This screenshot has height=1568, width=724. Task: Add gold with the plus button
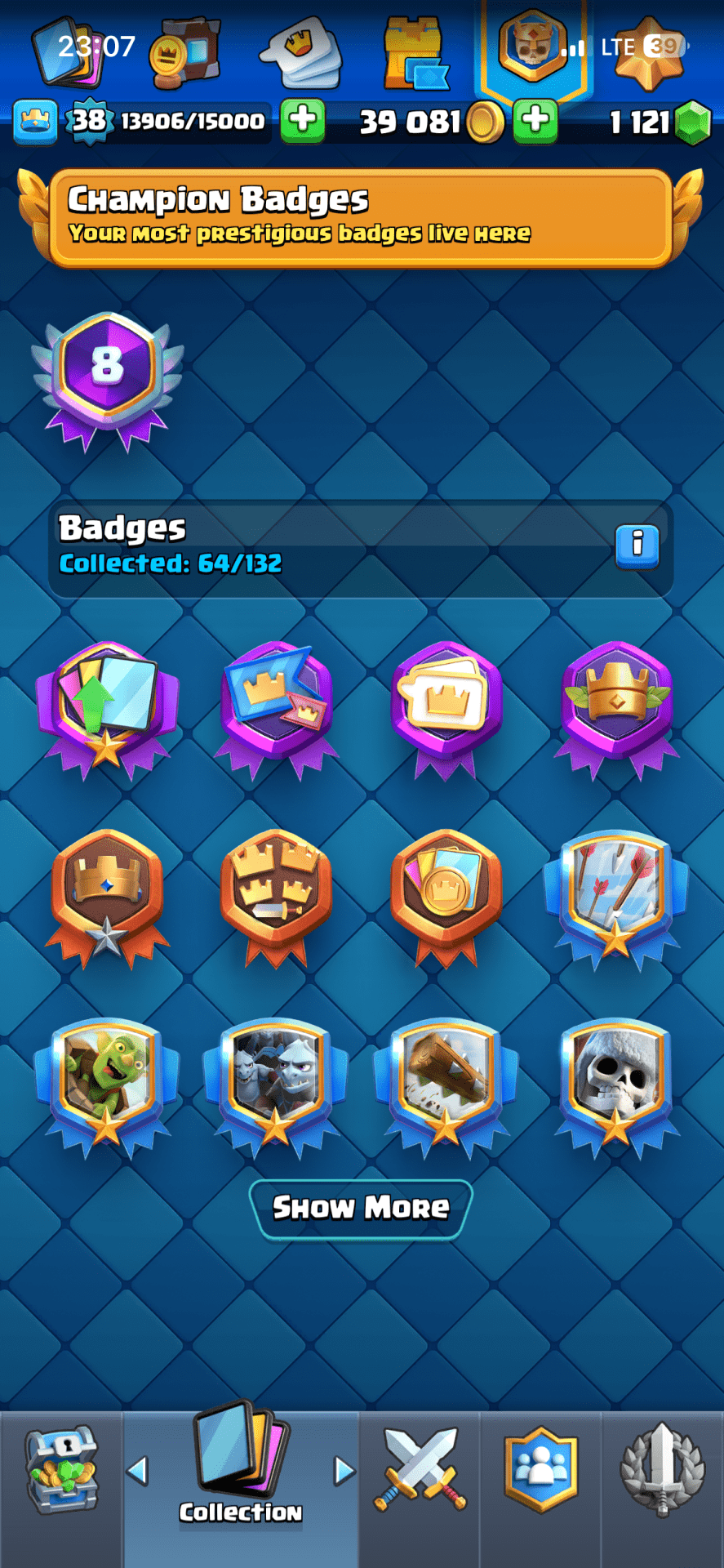click(x=535, y=121)
